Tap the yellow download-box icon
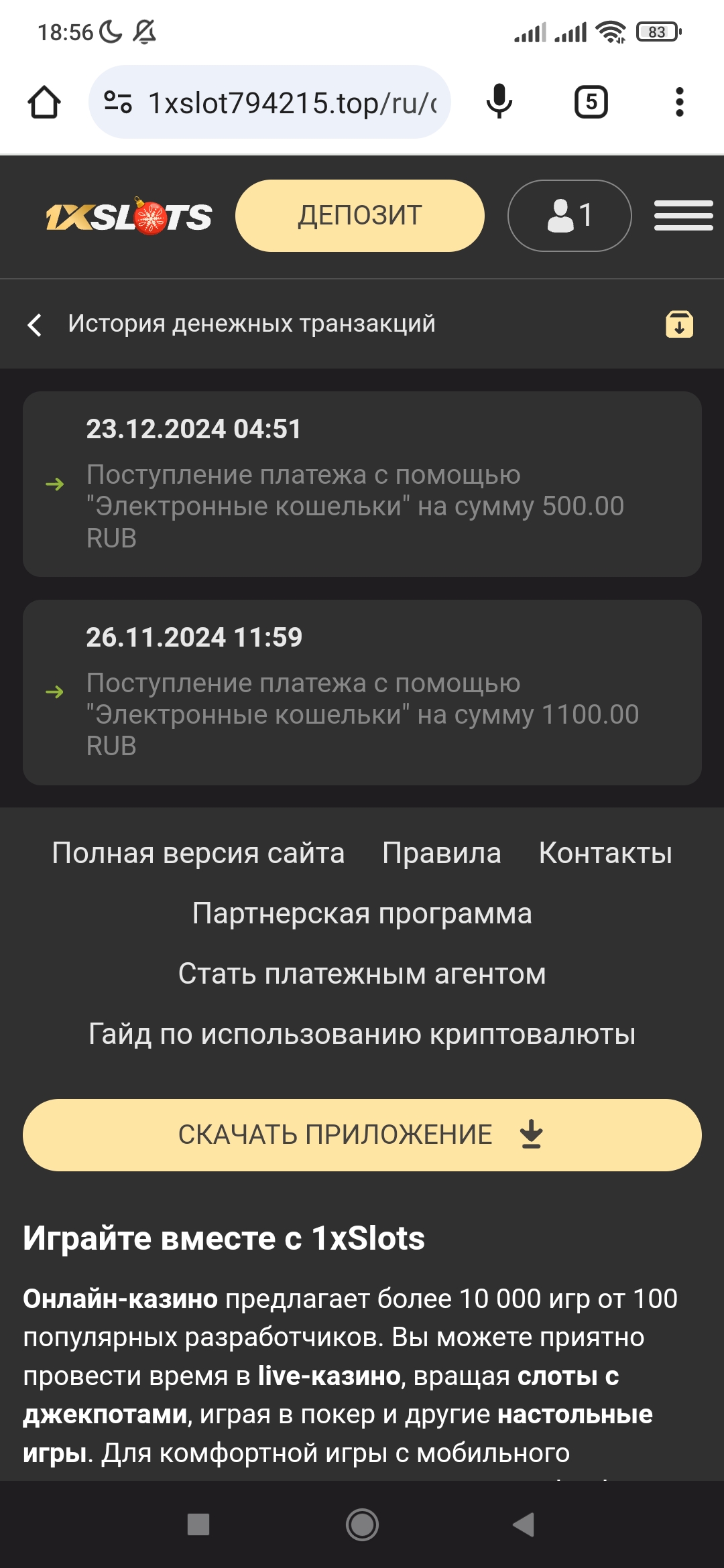 679,325
